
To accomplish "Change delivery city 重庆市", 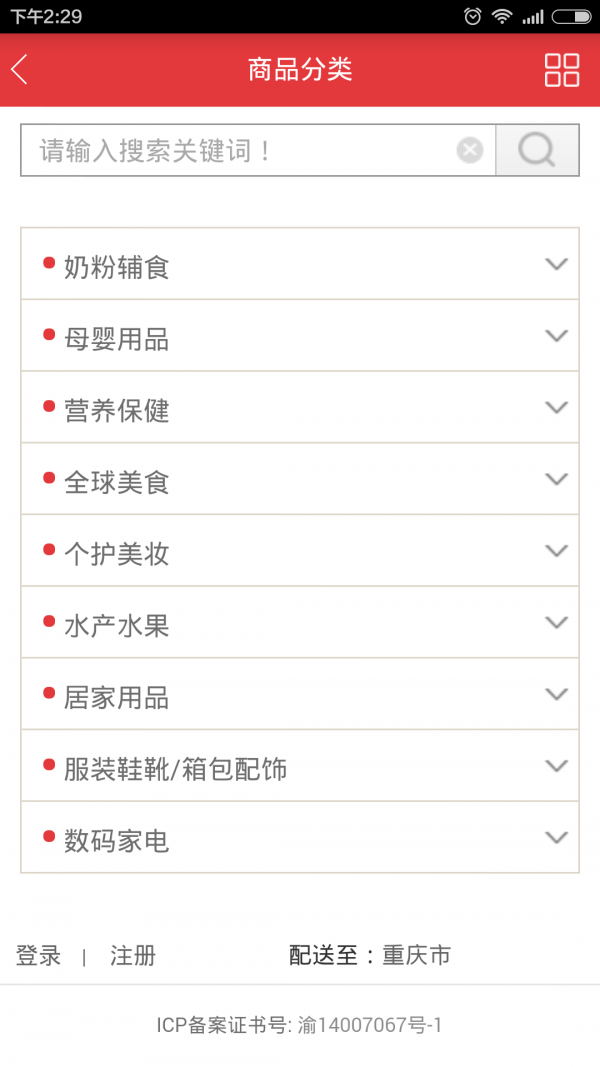I will click(x=416, y=956).
